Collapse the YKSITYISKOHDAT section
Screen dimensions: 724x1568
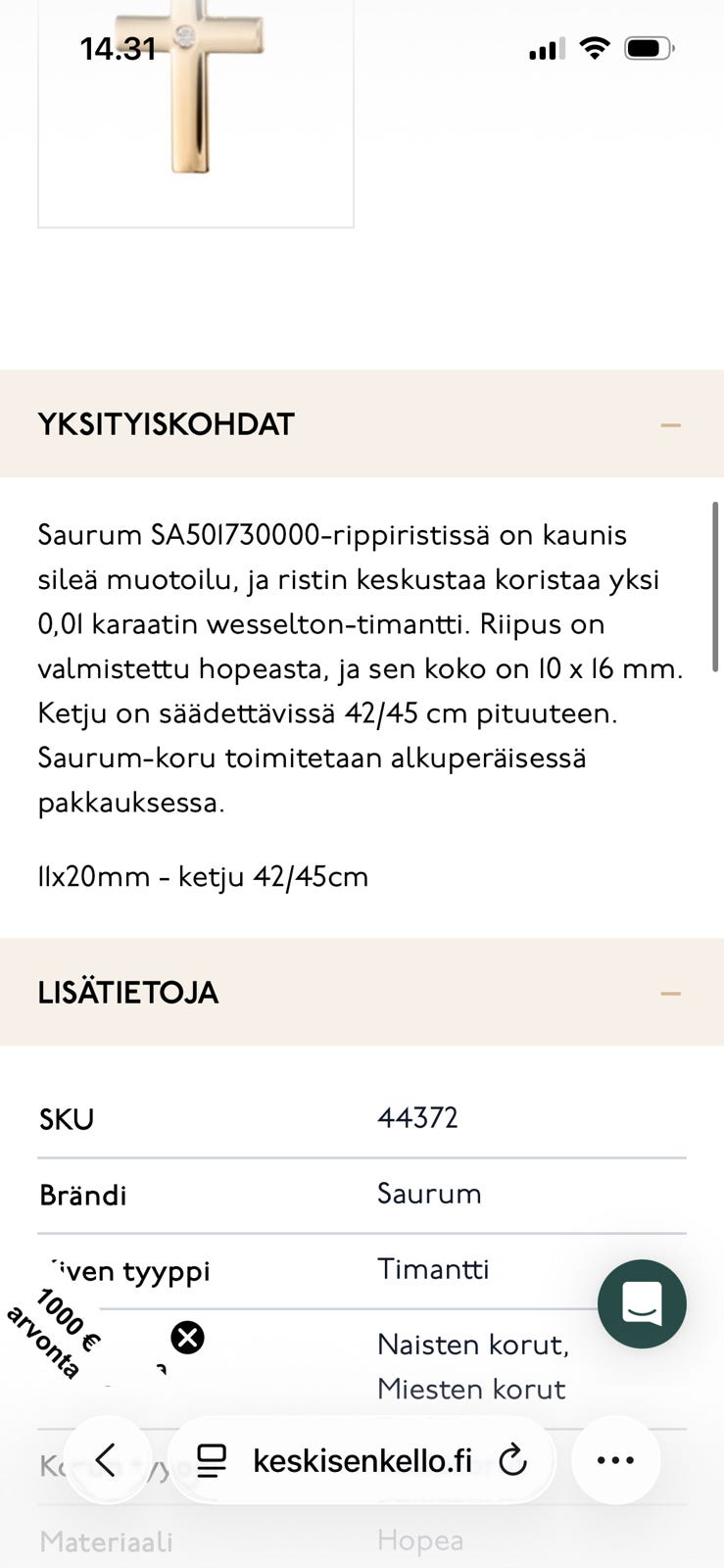point(670,423)
